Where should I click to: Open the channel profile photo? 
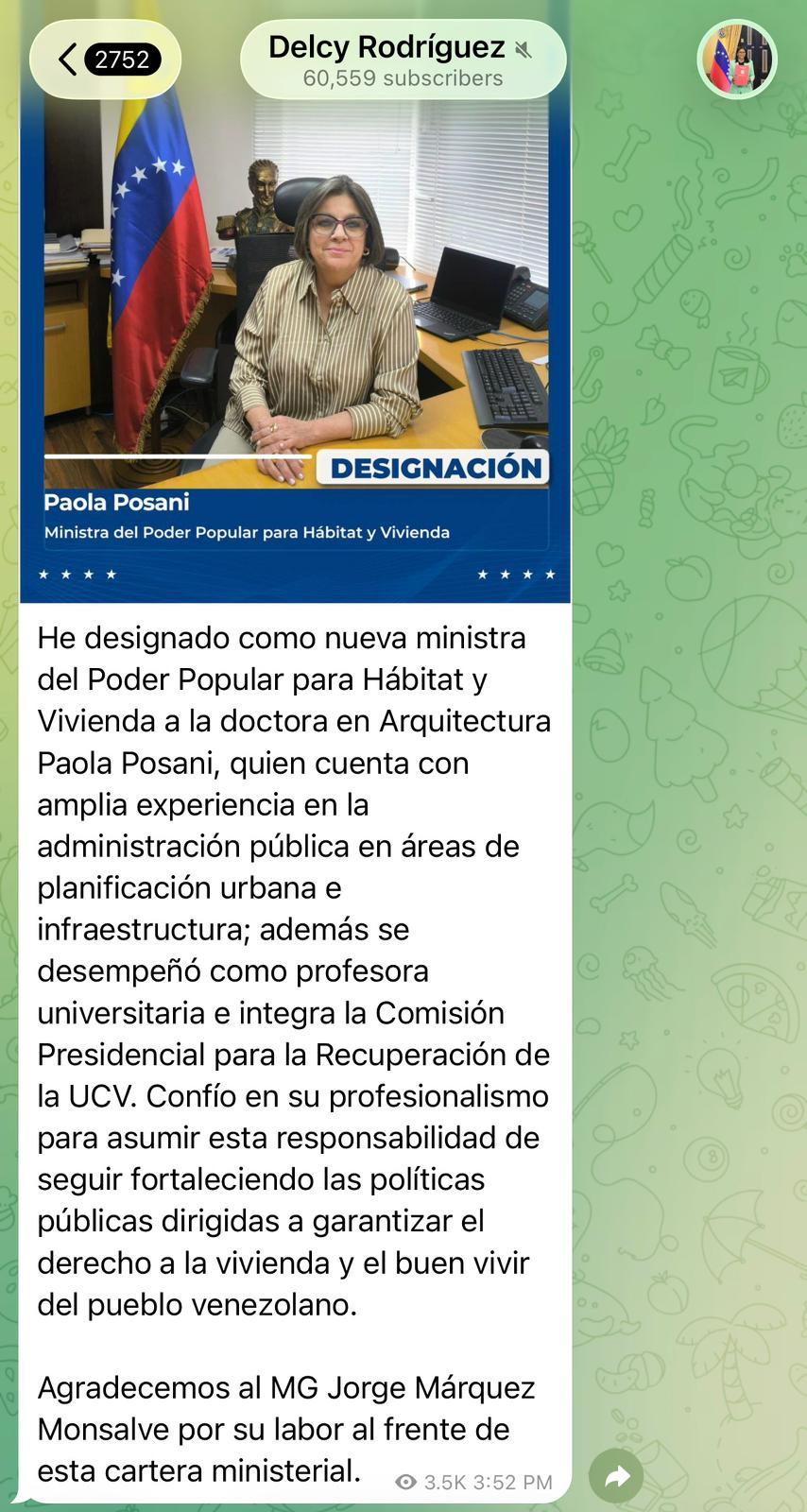point(737,60)
